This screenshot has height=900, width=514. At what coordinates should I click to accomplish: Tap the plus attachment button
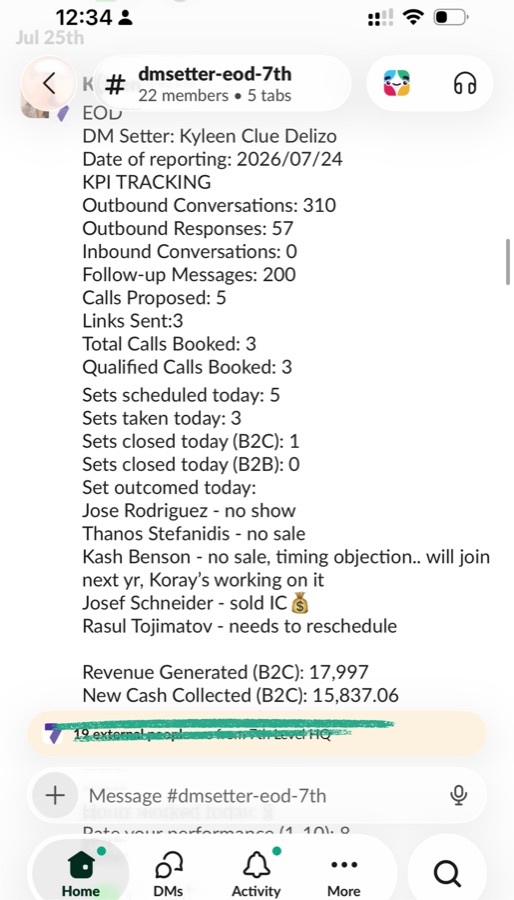54,796
